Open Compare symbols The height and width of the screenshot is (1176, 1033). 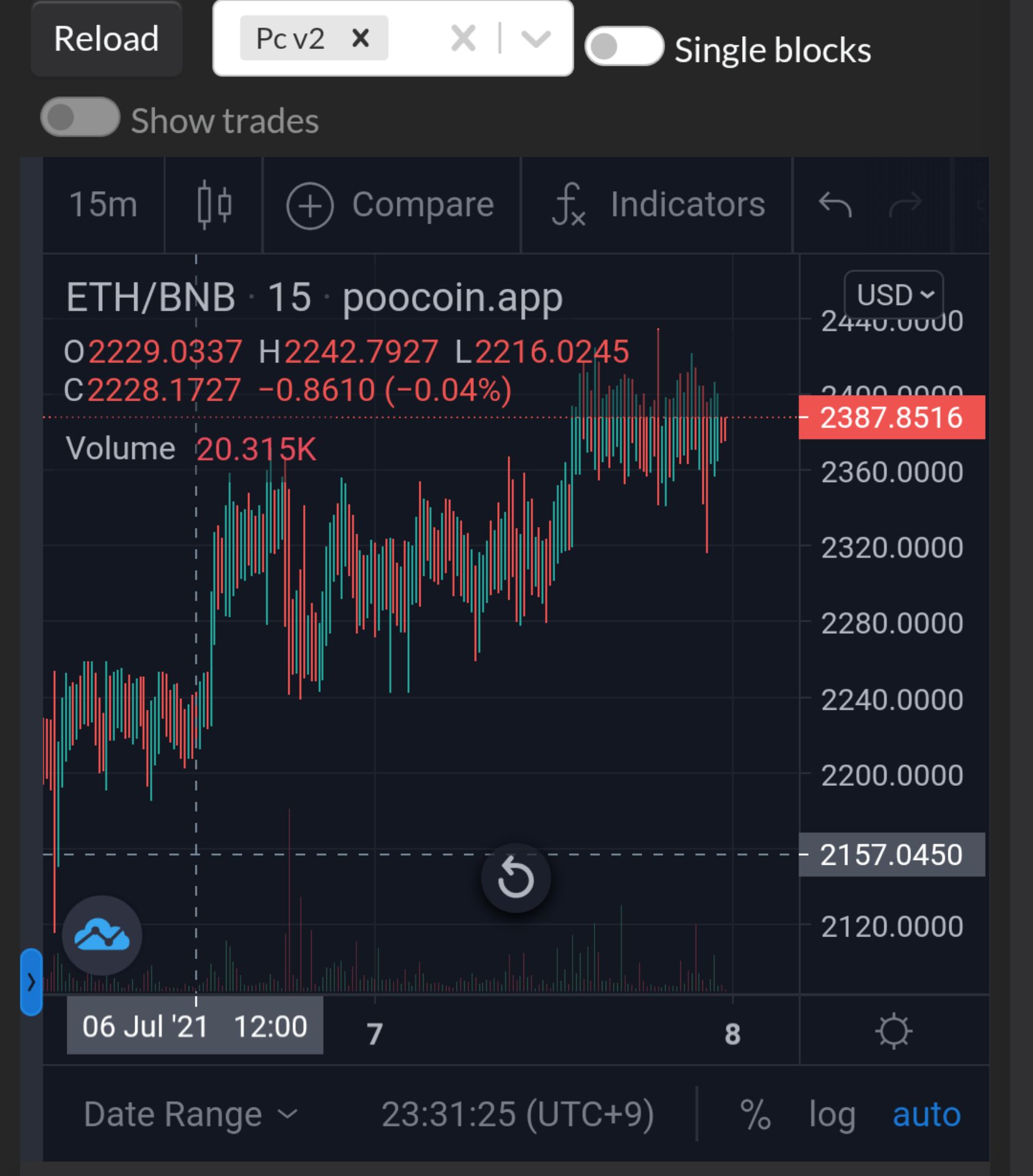[x=391, y=205]
